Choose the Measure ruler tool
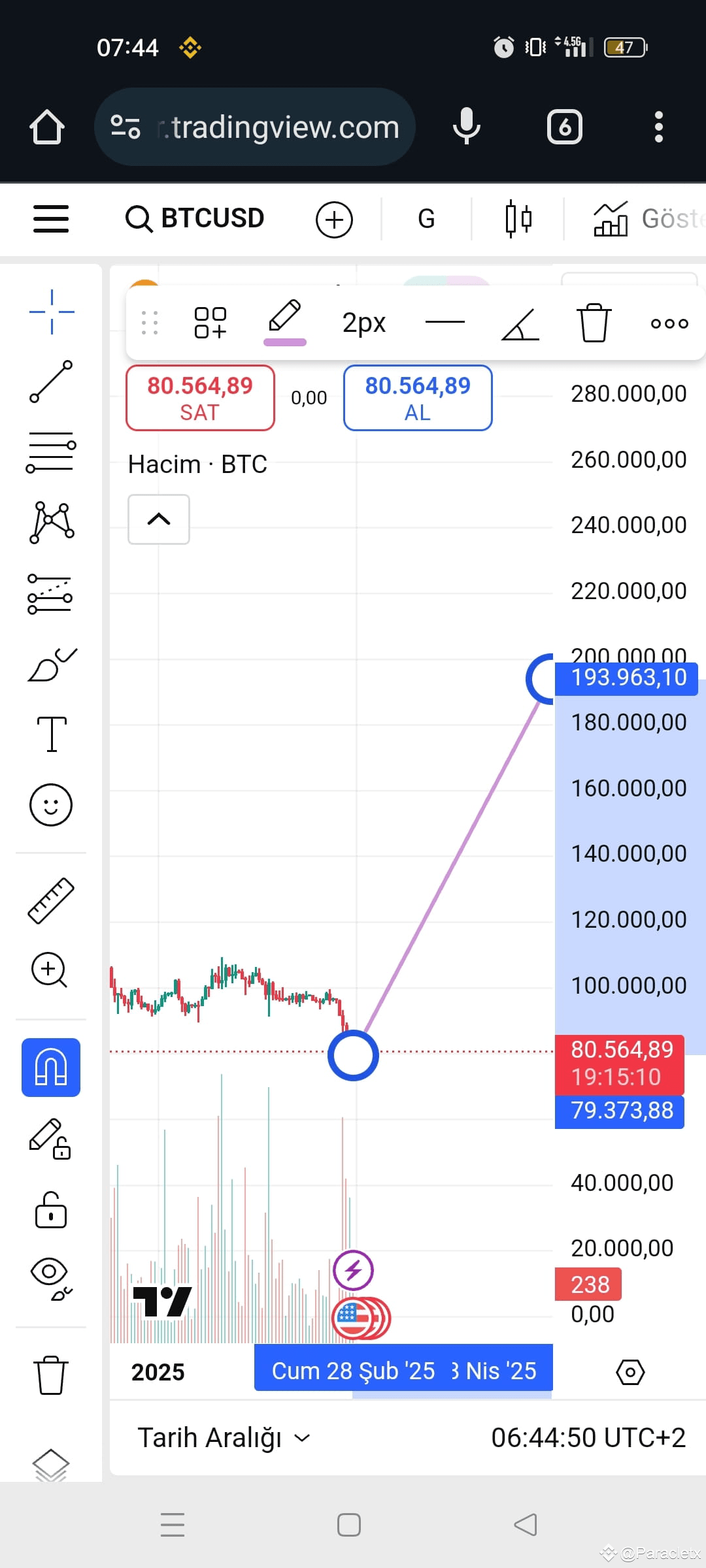 (50, 900)
